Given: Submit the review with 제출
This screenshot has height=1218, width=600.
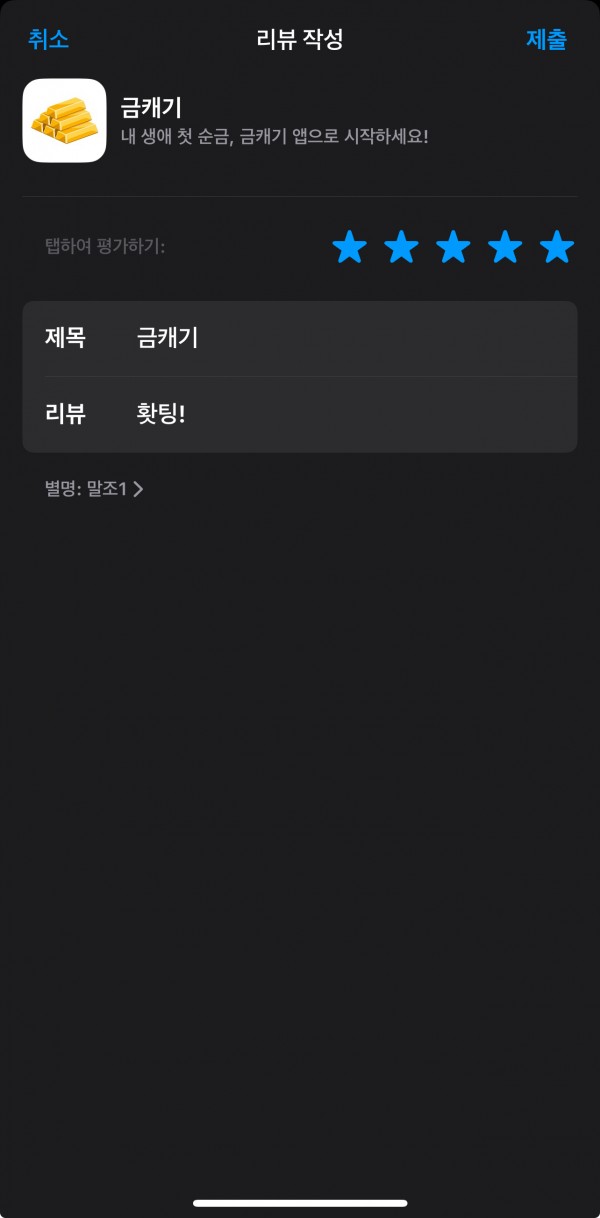Looking at the screenshot, I should pyautogui.click(x=547, y=40).
